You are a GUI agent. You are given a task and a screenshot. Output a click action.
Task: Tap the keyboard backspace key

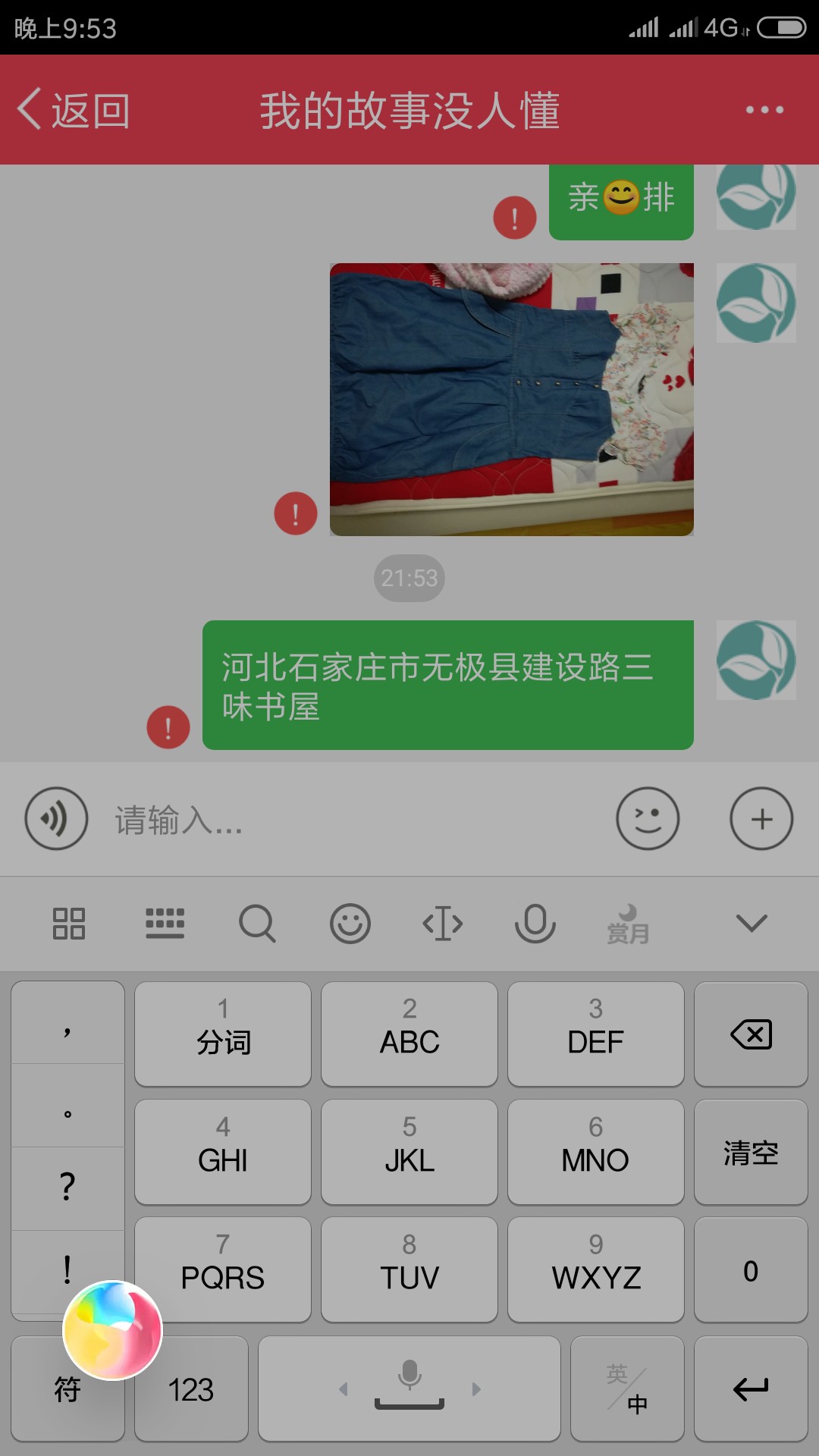pyautogui.click(x=751, y=1034)
